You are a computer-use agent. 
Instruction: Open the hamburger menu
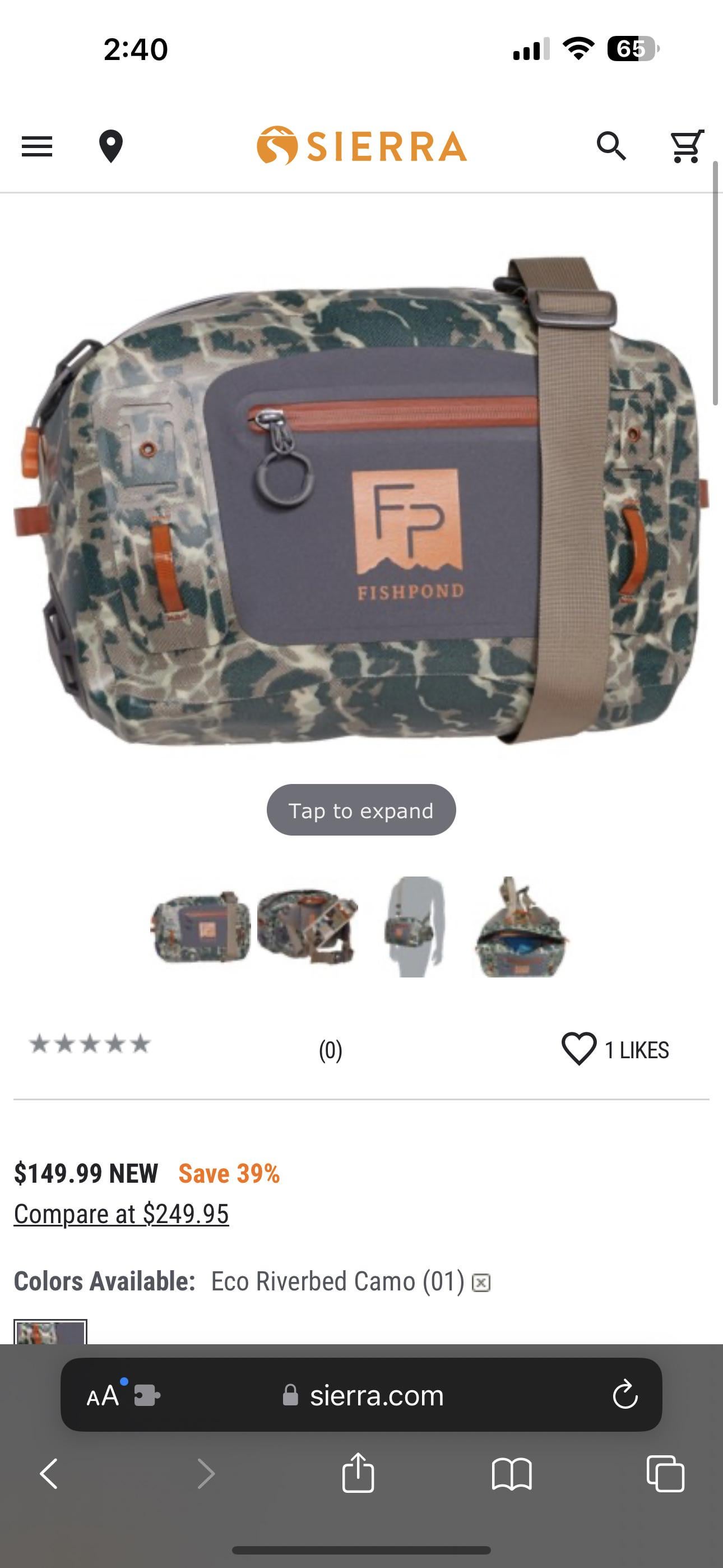37,146
